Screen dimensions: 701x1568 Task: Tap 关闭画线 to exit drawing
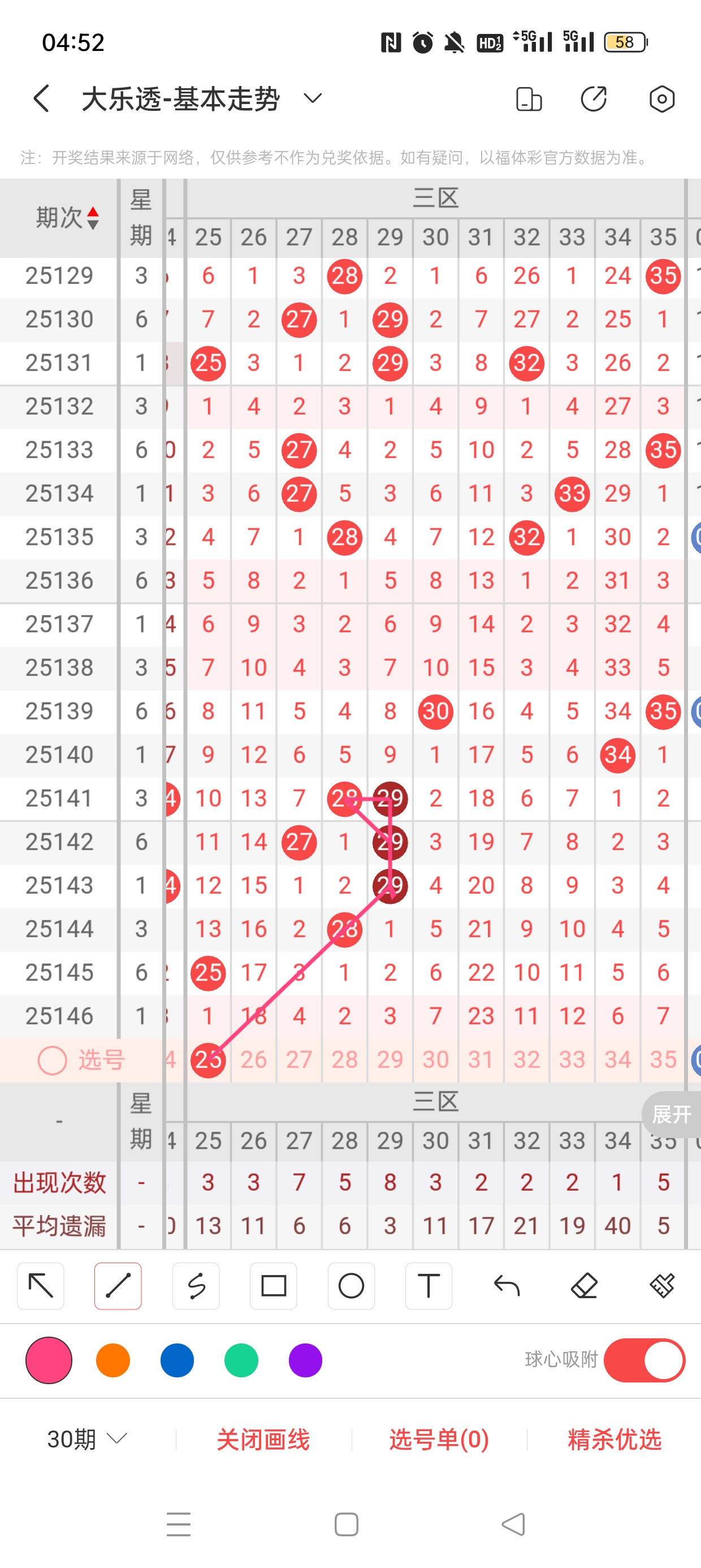[263, 1439]
